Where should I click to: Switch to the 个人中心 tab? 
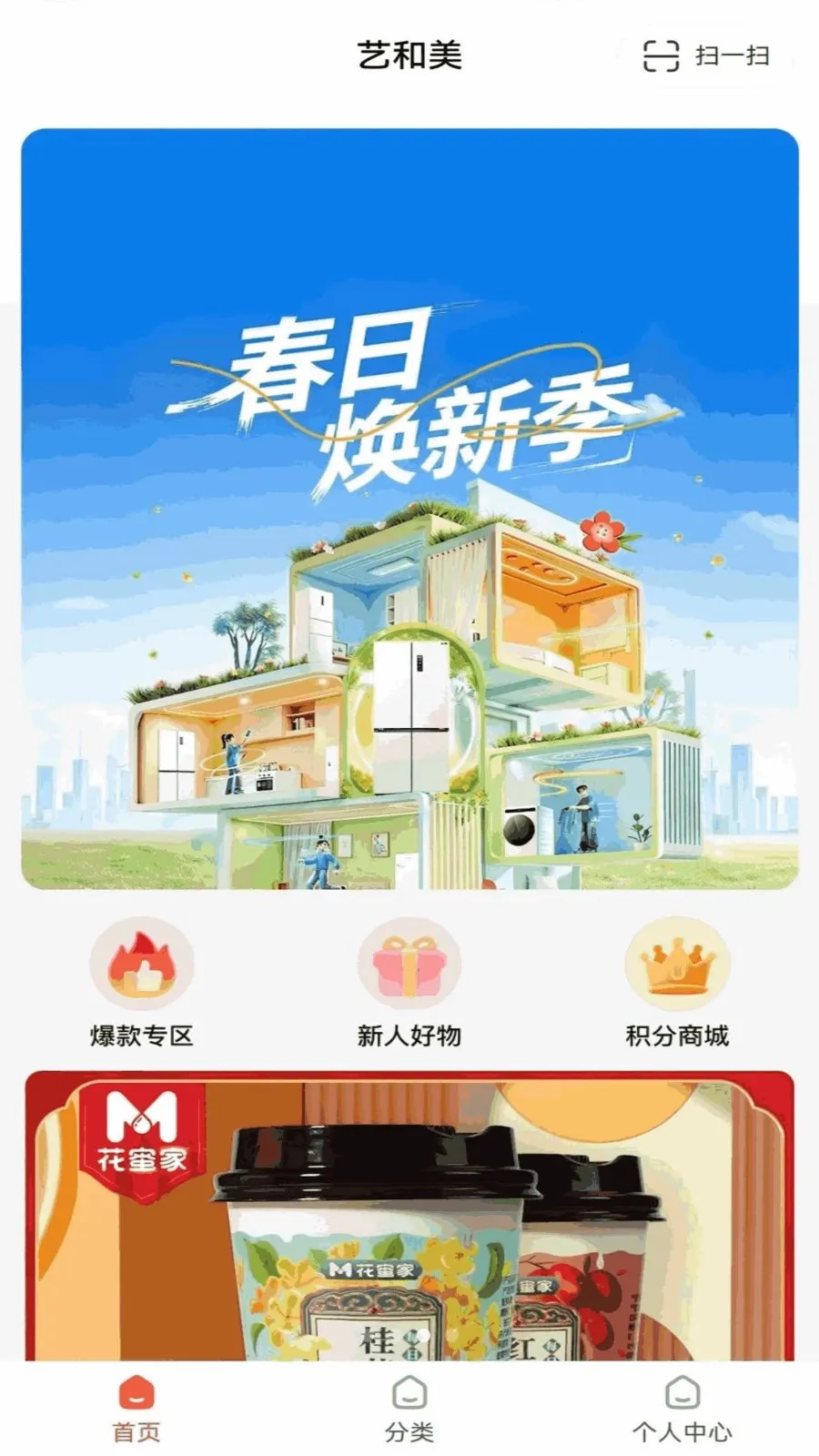682,1409
